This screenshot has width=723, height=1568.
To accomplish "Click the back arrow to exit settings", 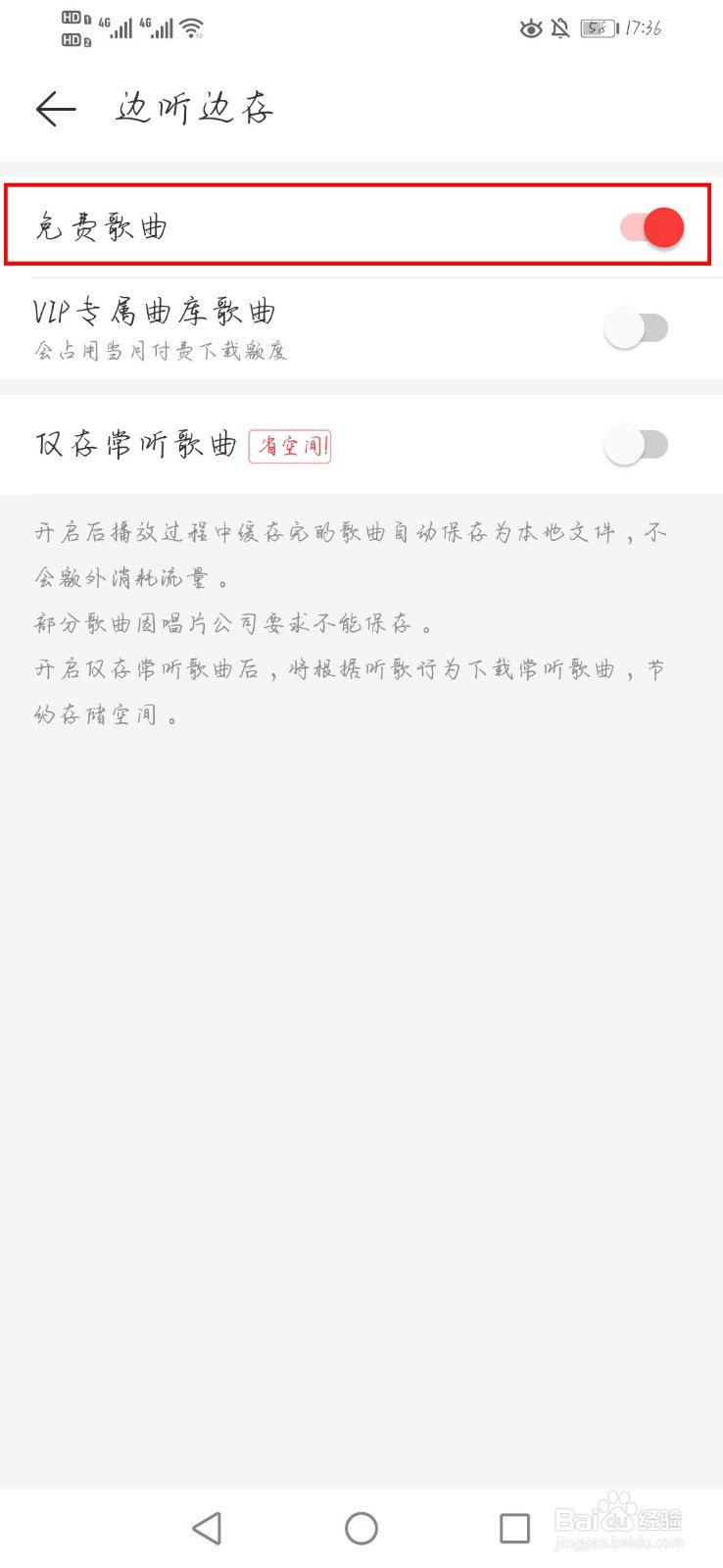I will click(x=56, y=109).
